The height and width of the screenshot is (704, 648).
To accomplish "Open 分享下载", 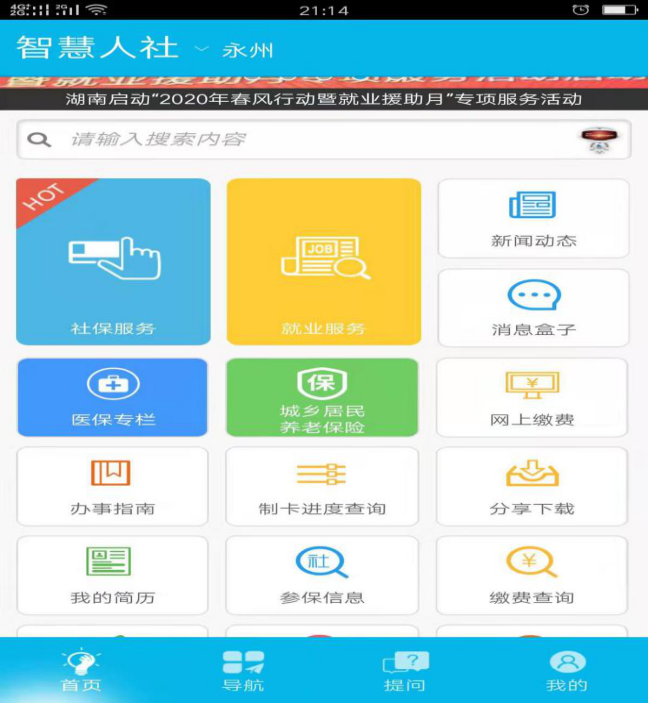I will click(x=532, y=486).
